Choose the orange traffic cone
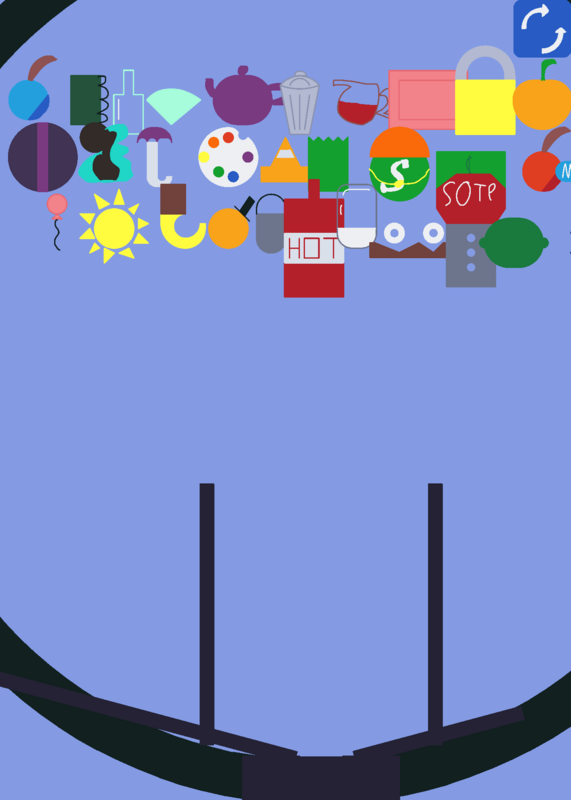Image resolution: width=571 pixels, height=800 pixels. [x=284, y=160]
